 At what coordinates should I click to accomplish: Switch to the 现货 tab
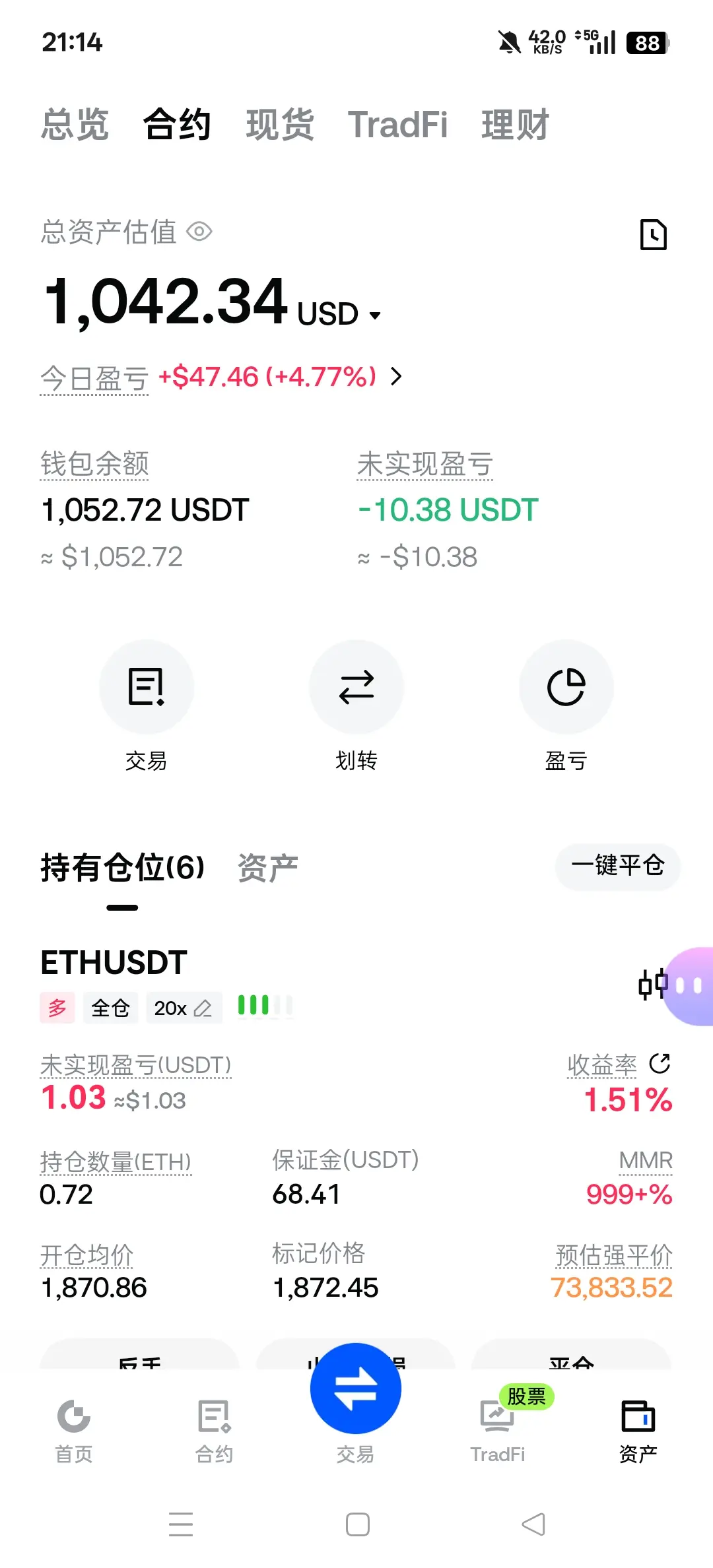click(x=280, y=125)
